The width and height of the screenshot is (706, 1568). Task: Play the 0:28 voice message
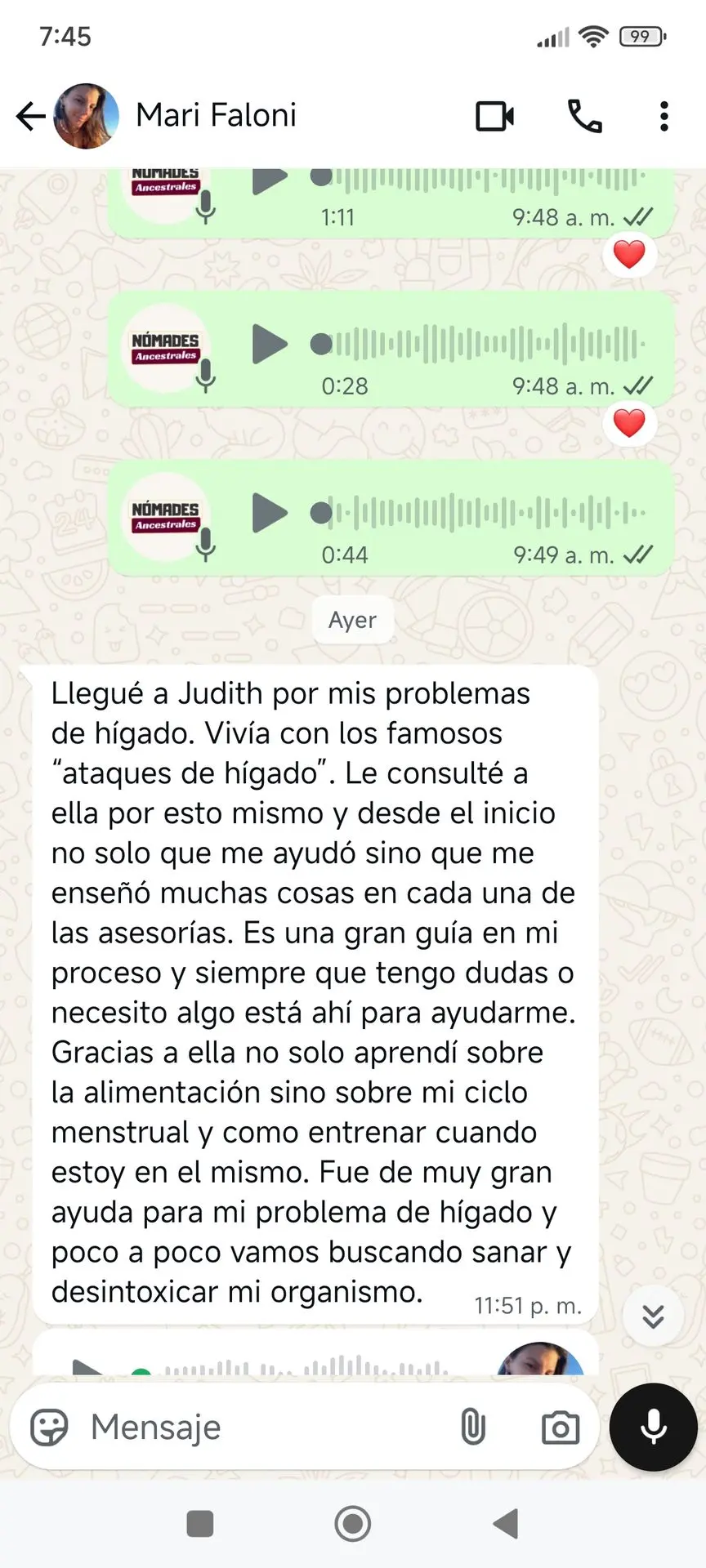coord(269,344)
